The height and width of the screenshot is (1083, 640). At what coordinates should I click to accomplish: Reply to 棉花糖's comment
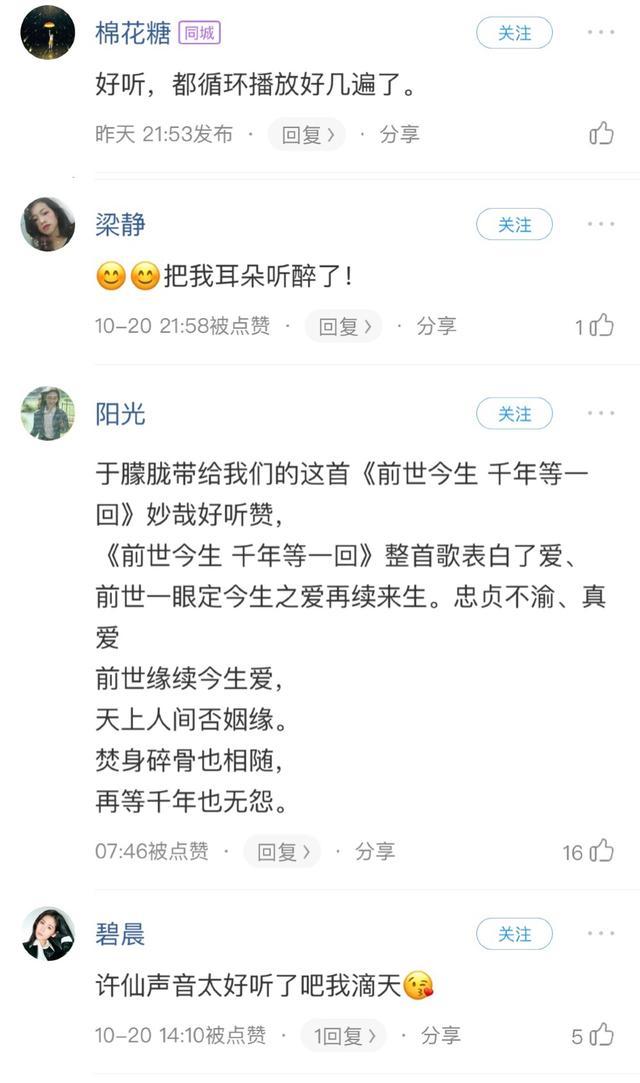click(x=307, y=134)
